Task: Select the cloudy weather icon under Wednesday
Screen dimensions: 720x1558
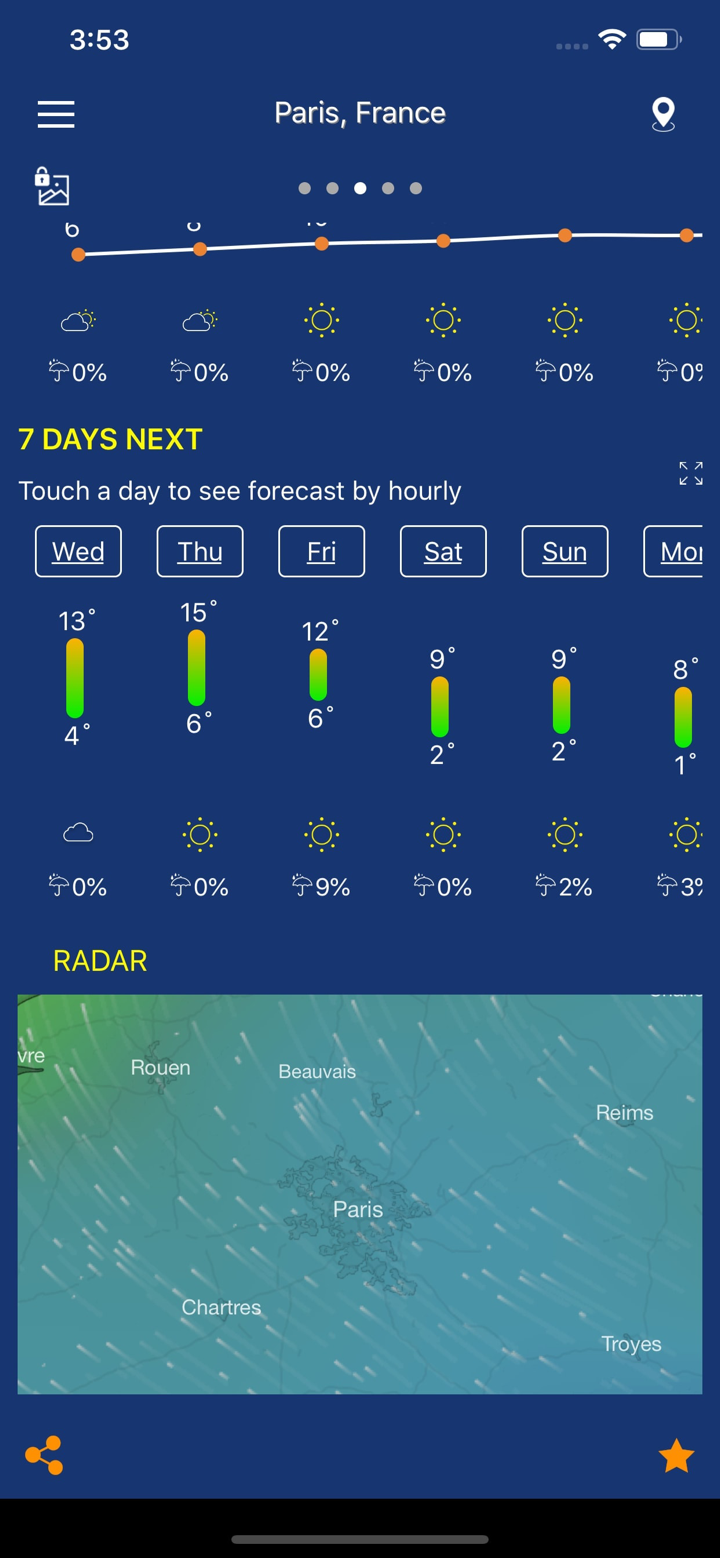Action: (78, 831)
